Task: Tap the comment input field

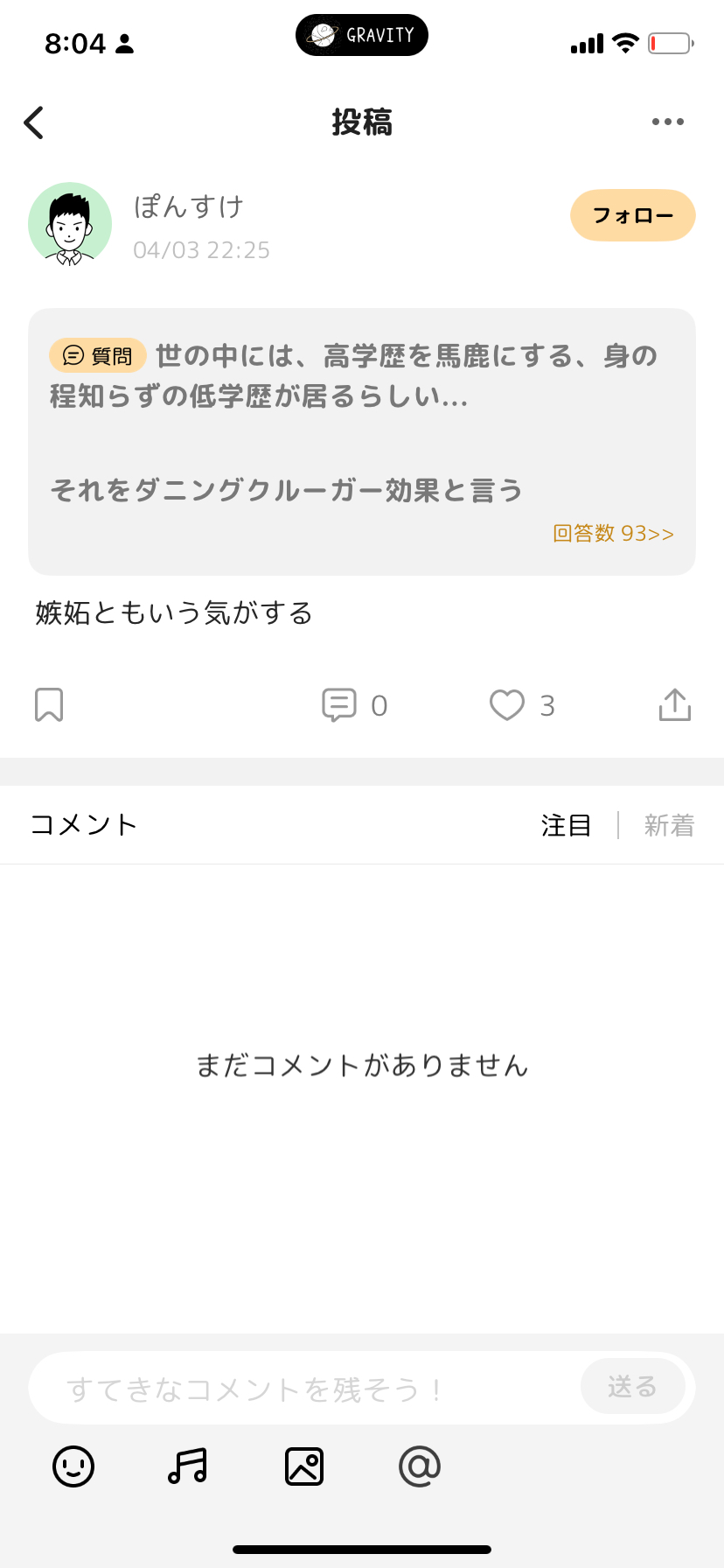Action: 306,1387
